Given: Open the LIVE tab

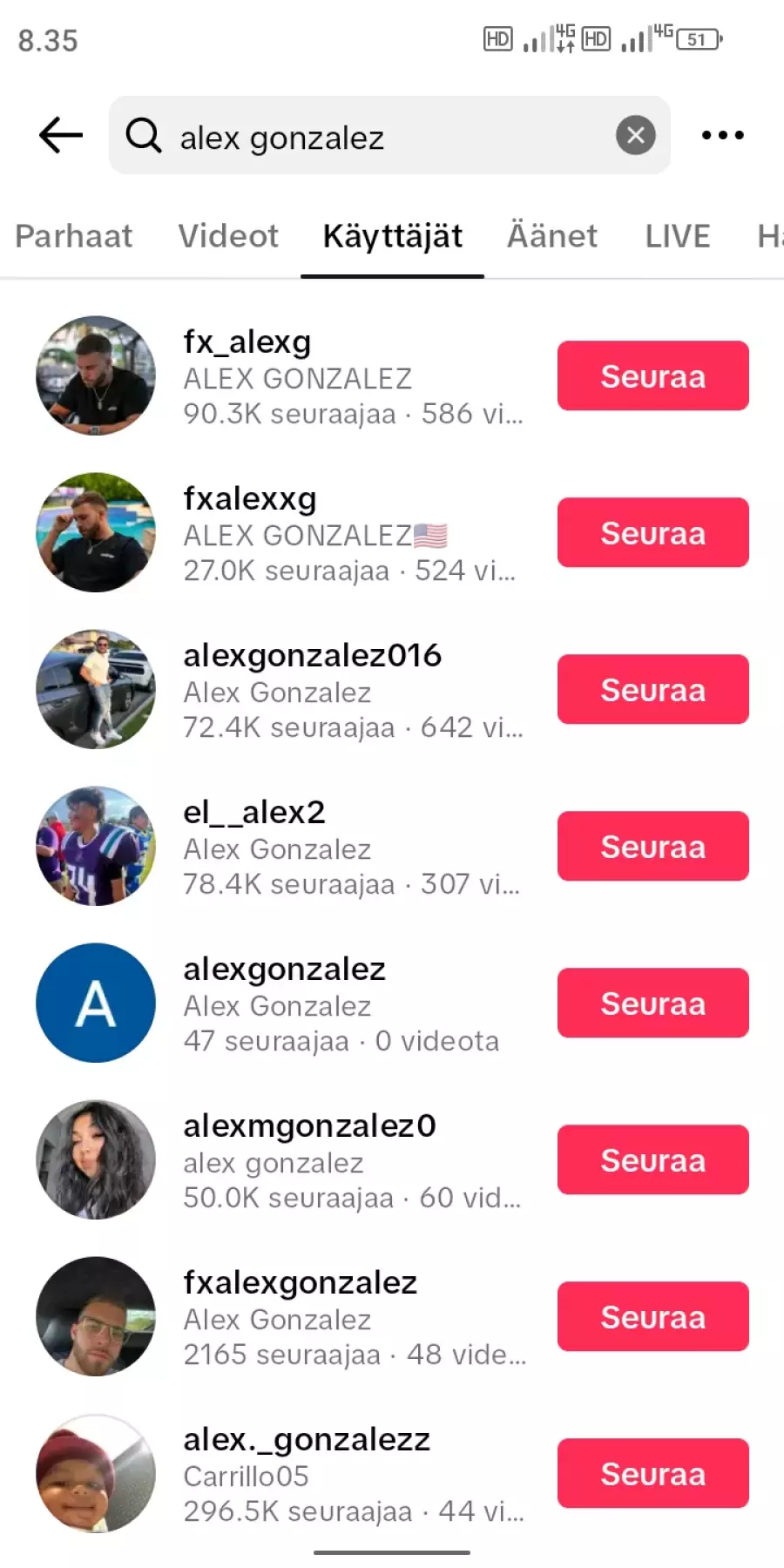Looking at the screenshot, I should pos(678,236).
